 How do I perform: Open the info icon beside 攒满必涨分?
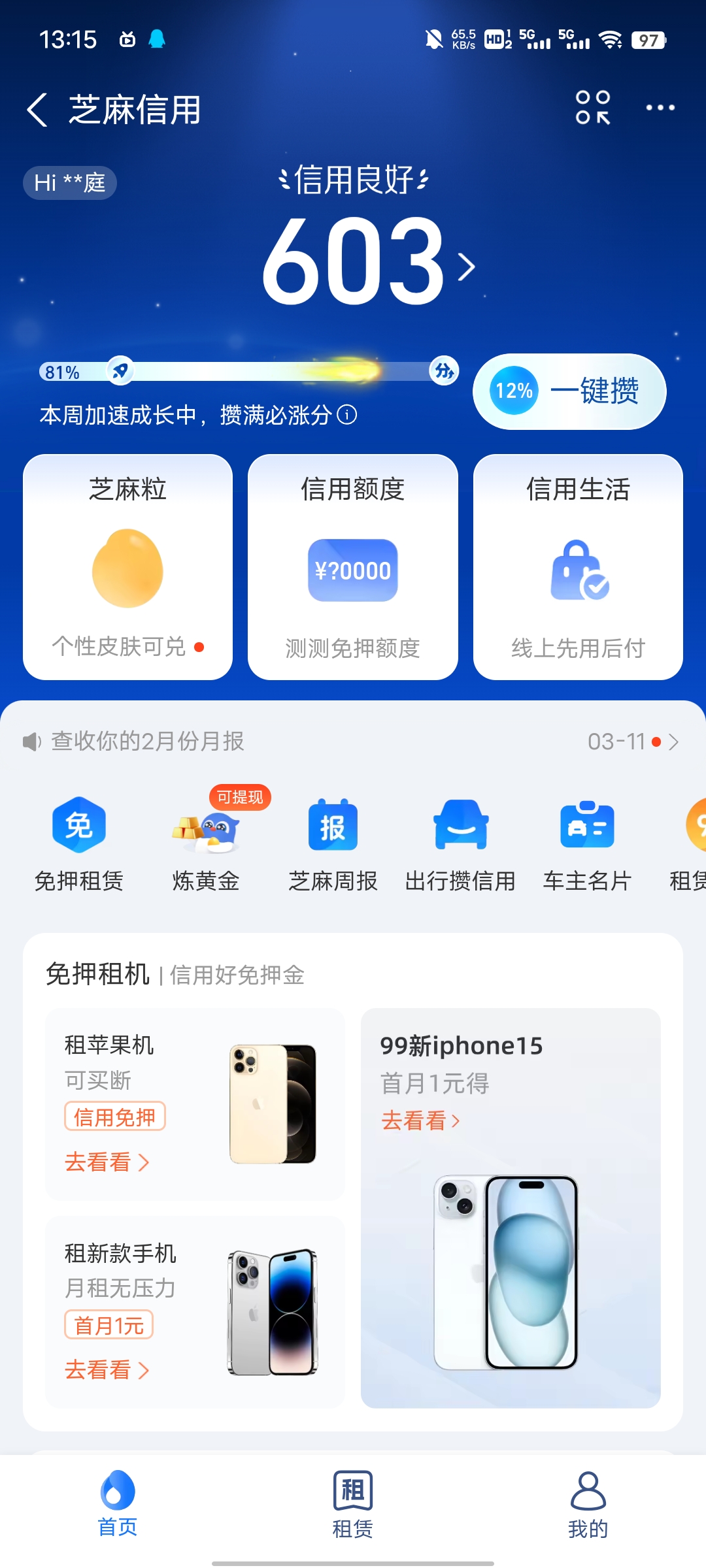347,415
